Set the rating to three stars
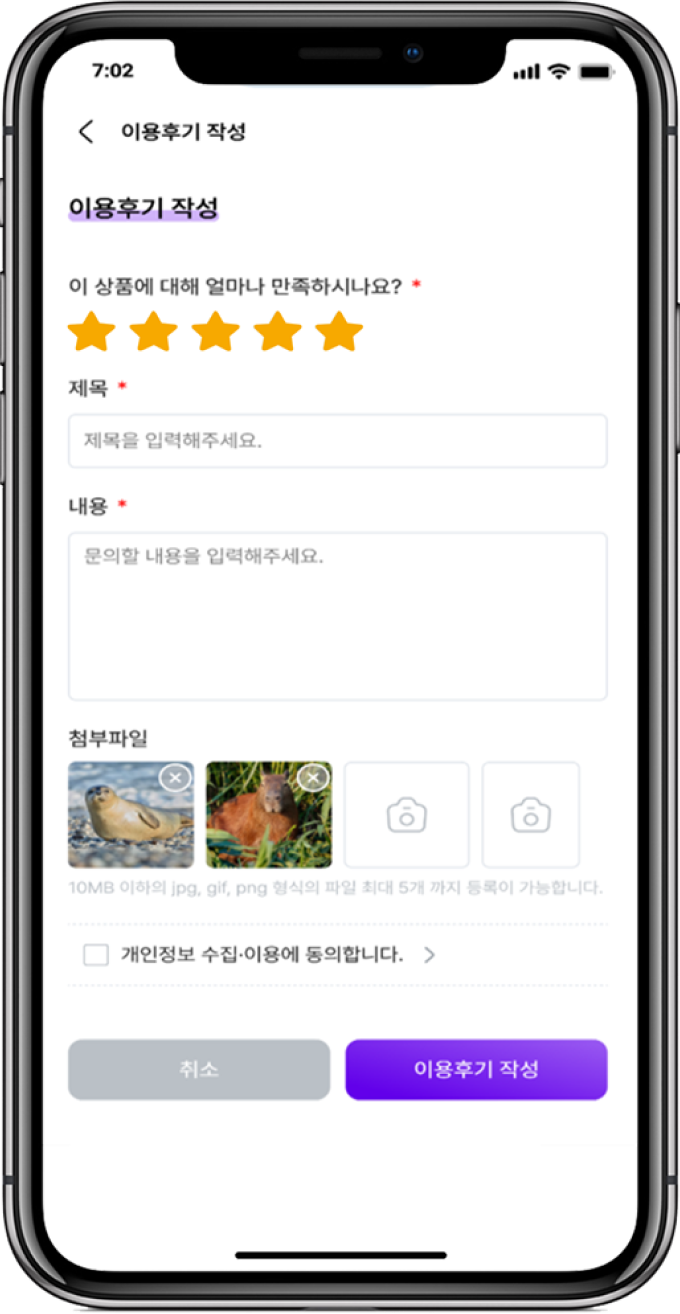Screen dimensions: 680x1314 pos(215,331)
